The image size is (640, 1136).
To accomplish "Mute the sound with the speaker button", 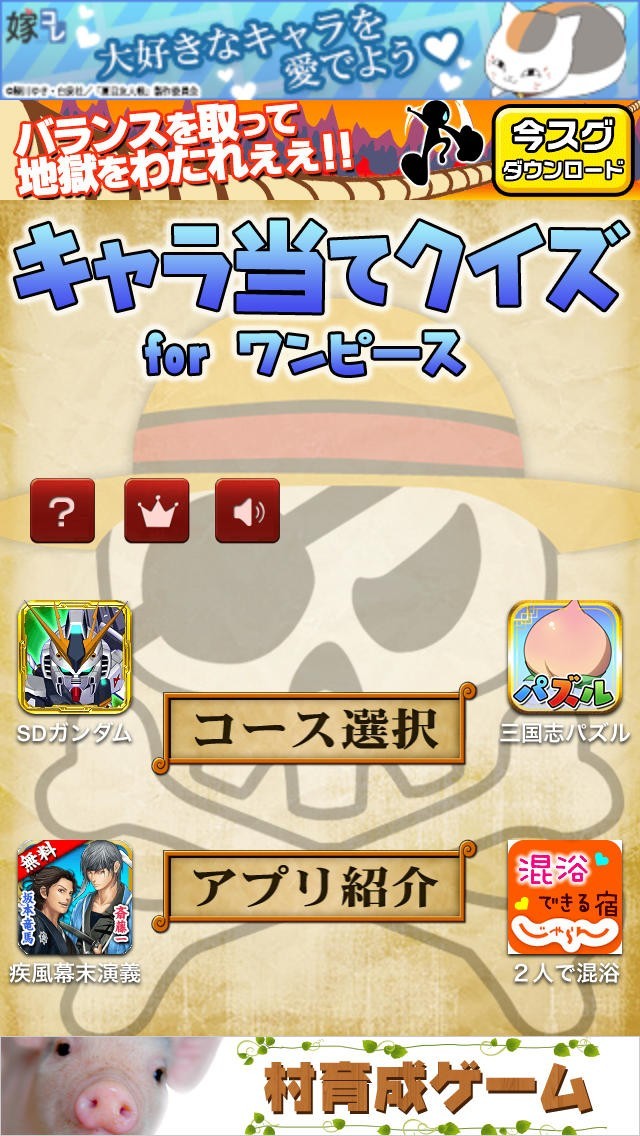I will (x=247, y=510).
